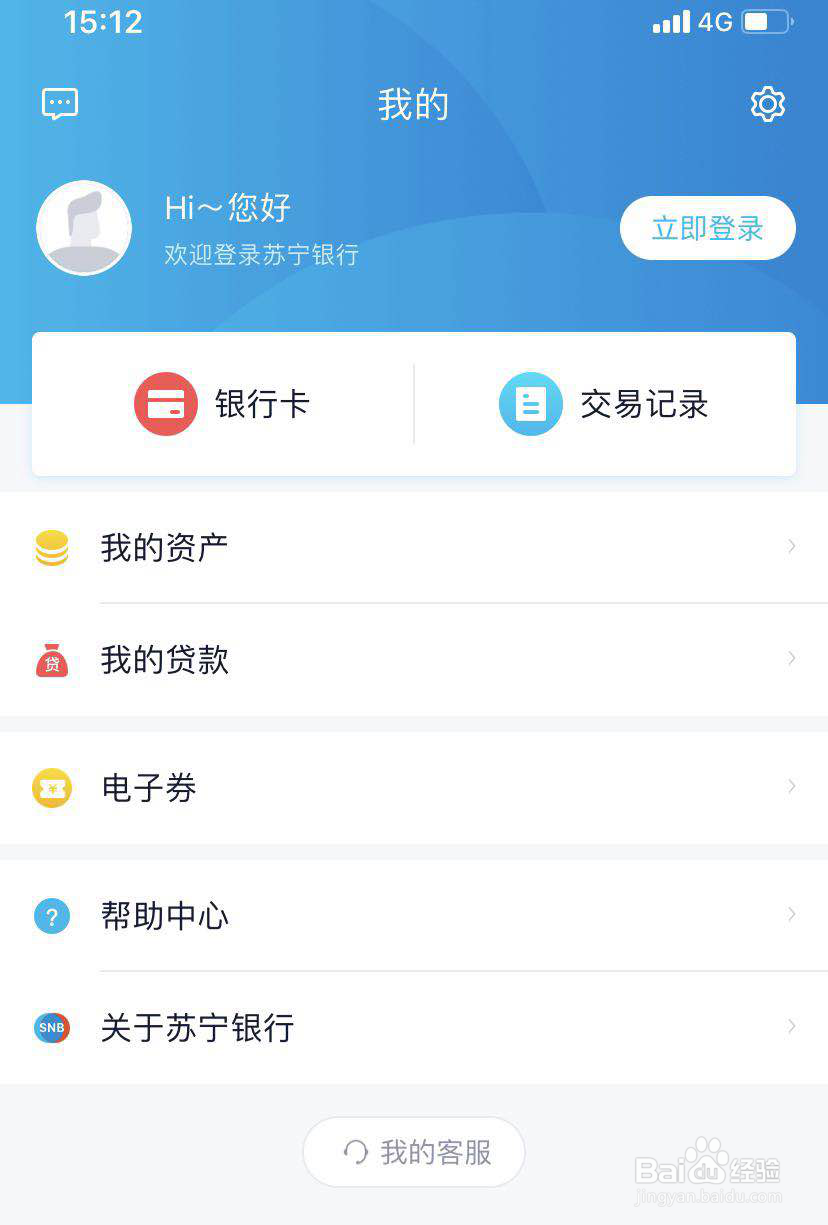
Task: Open the 我的资产 row
Action: pyautogui.click(x=414, y=547)
